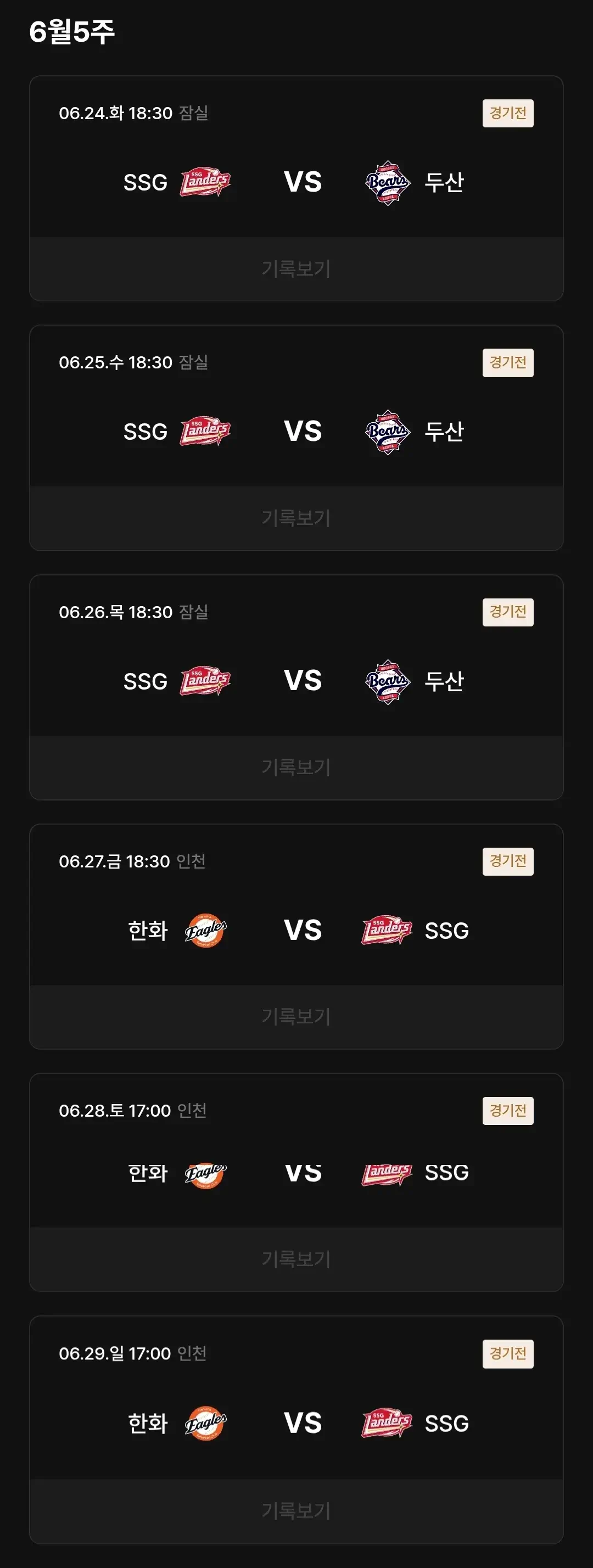Tap the 경기전 status on the June 27 Incheon game
Image resolution: width=593 pixels, height=1568 pixels.
coord(508,861)
